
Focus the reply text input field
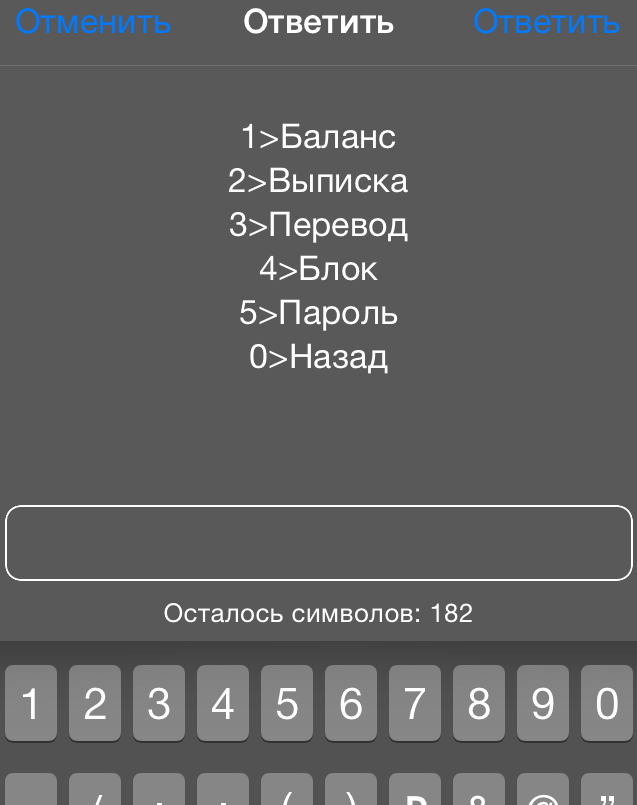[x=318, y=543]
